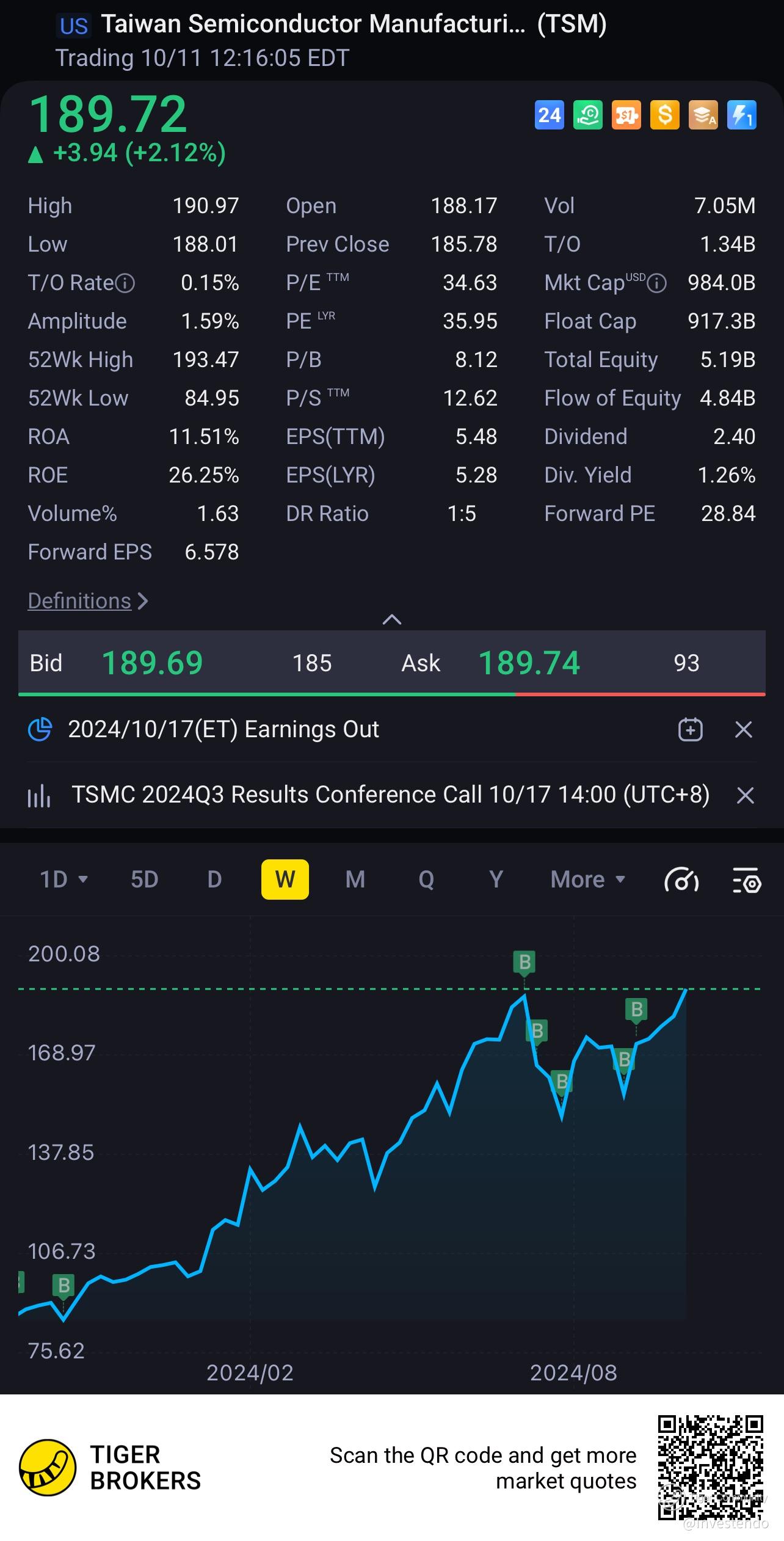Tap the yellow dollar sign badge

[x=664, y=115]
